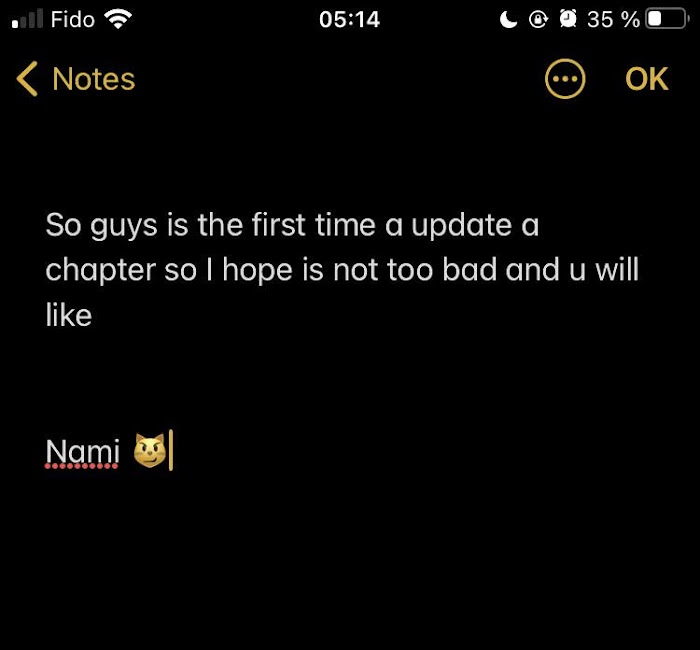Go back to the Notes list
This screenshot has height=650, width=700.
pyautogui.click(x=76, y=79)
